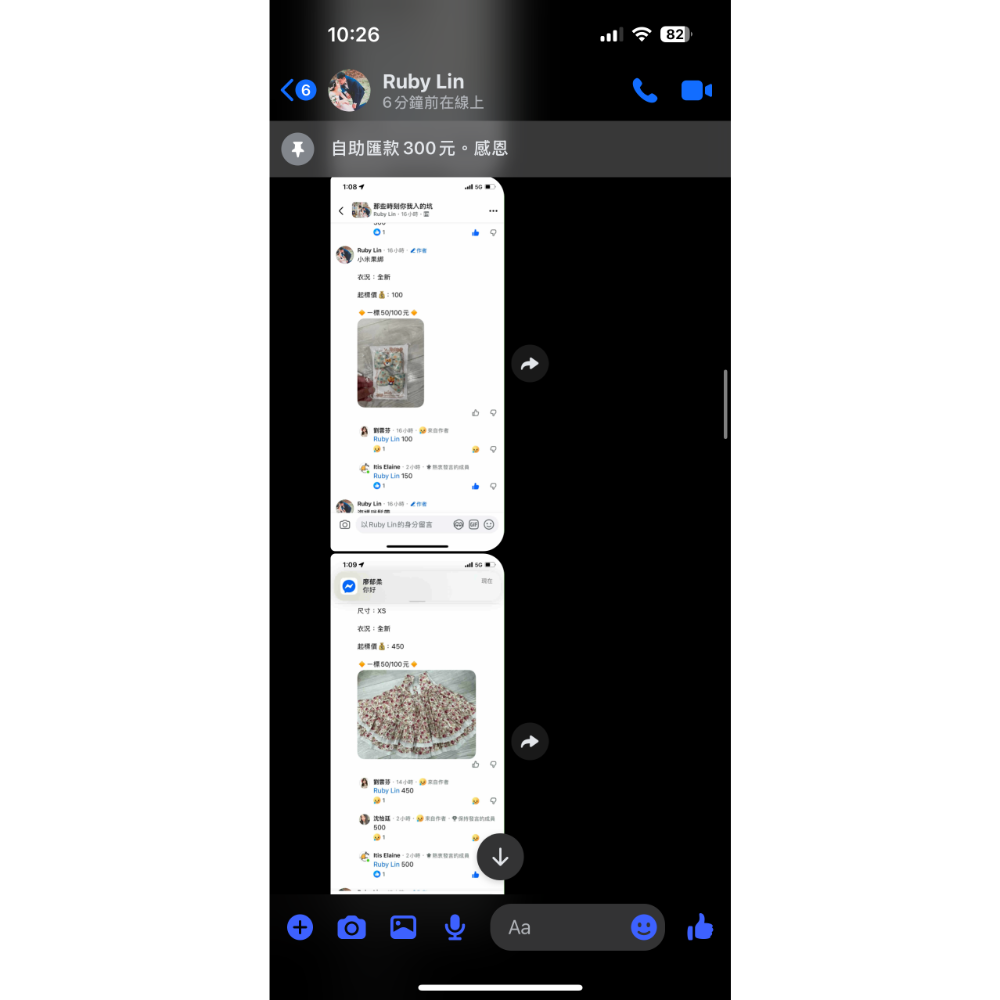This screenshot has height=1000, width=1000.
Task: Open the pinned message about 300元
Action: (500, 149)
